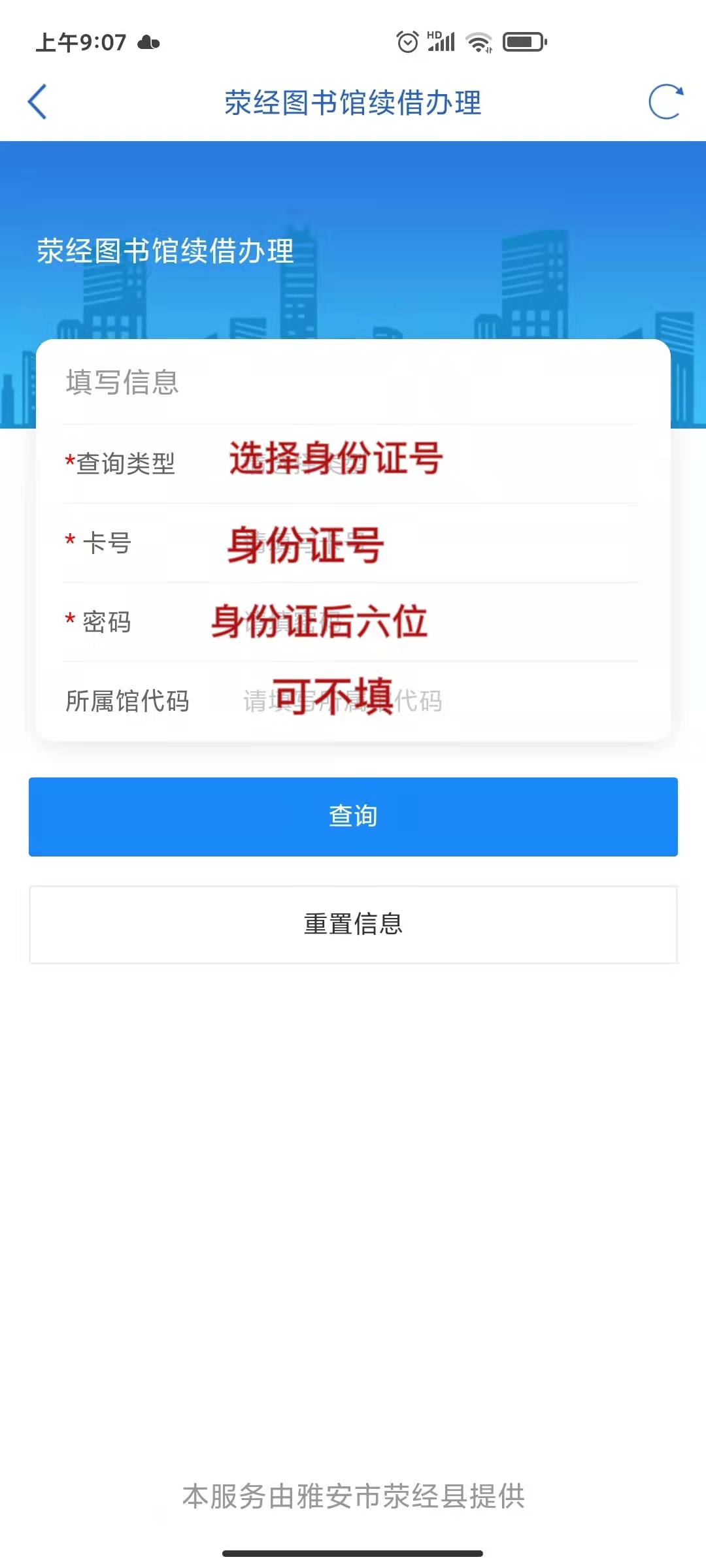Screen dimensions: 706x1568
Task: Tap the alarm clock status bar icon
Action: (x=407, y=41)
